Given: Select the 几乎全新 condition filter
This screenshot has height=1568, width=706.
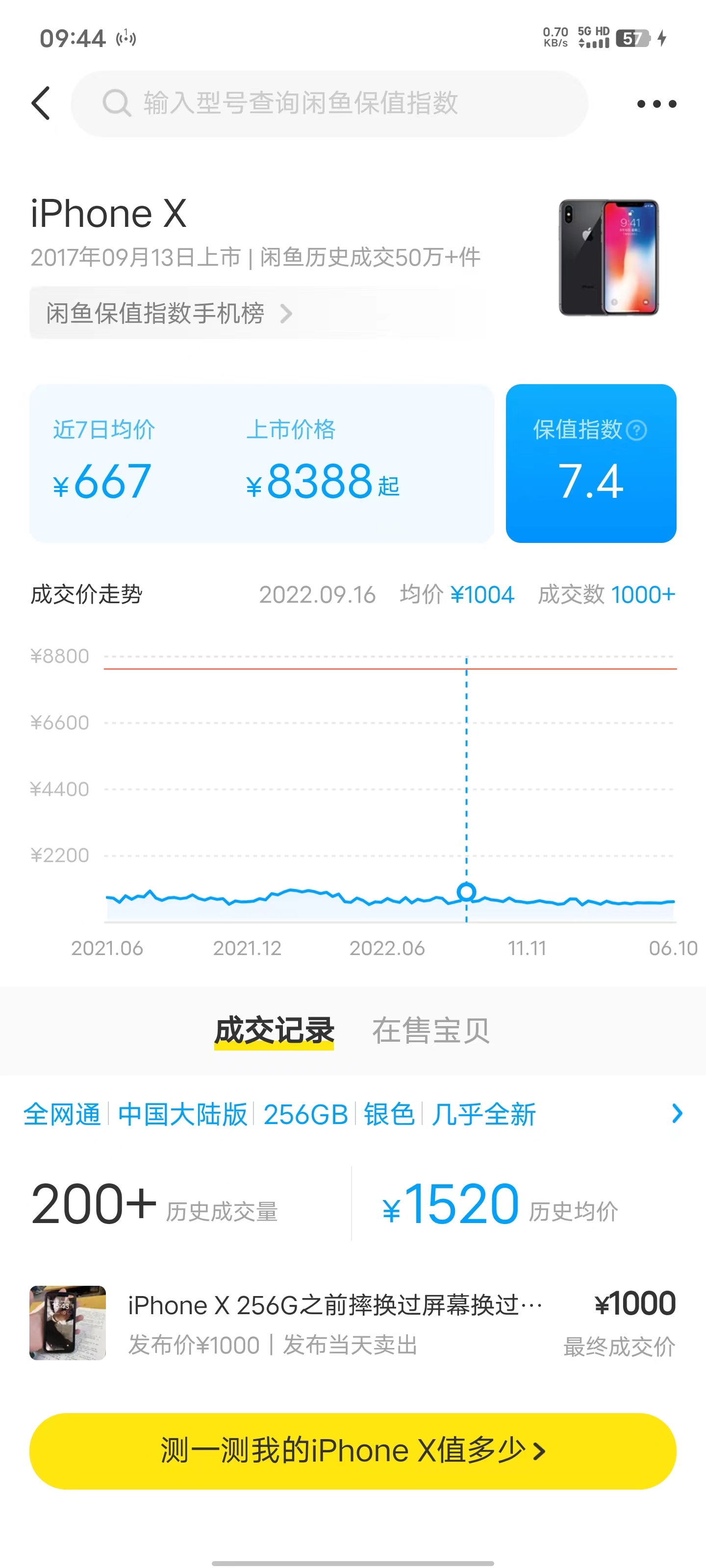Looking at the screenshot, I should 485,1114.
